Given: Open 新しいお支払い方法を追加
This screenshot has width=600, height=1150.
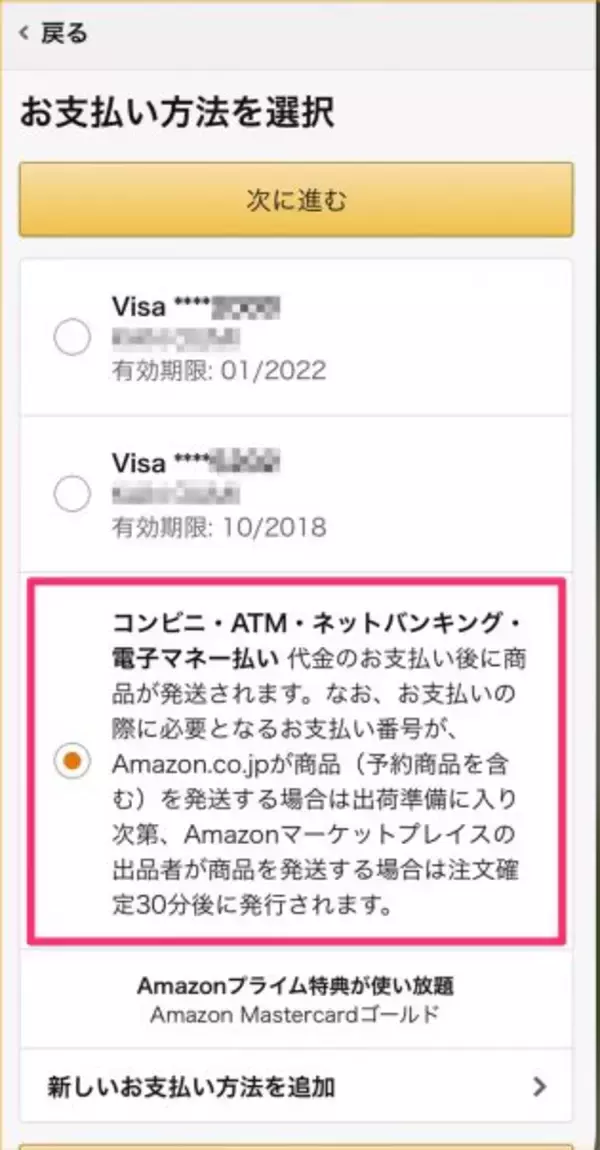Looking at the screenshot, I should tap(297, 1086).
